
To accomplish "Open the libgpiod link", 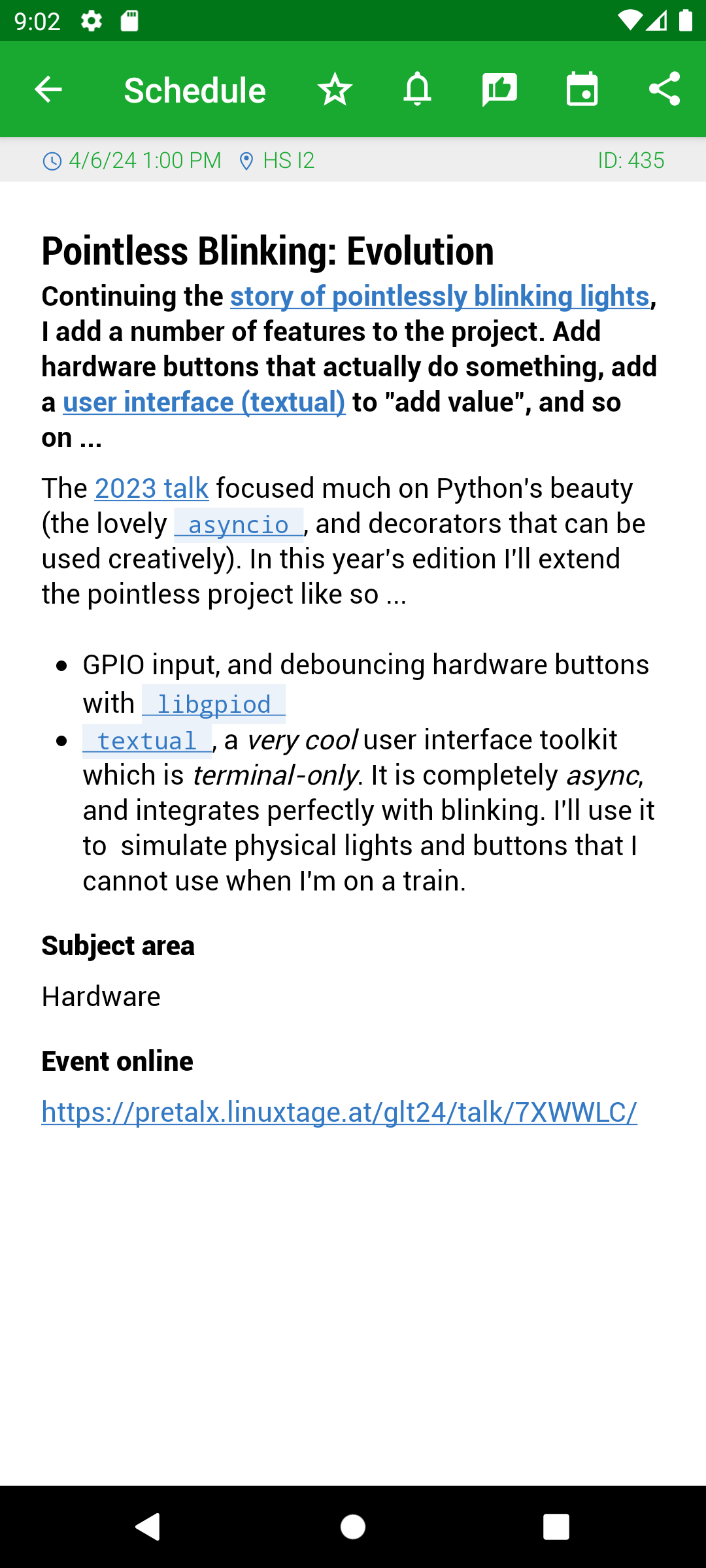I will [x=214, y=704].
